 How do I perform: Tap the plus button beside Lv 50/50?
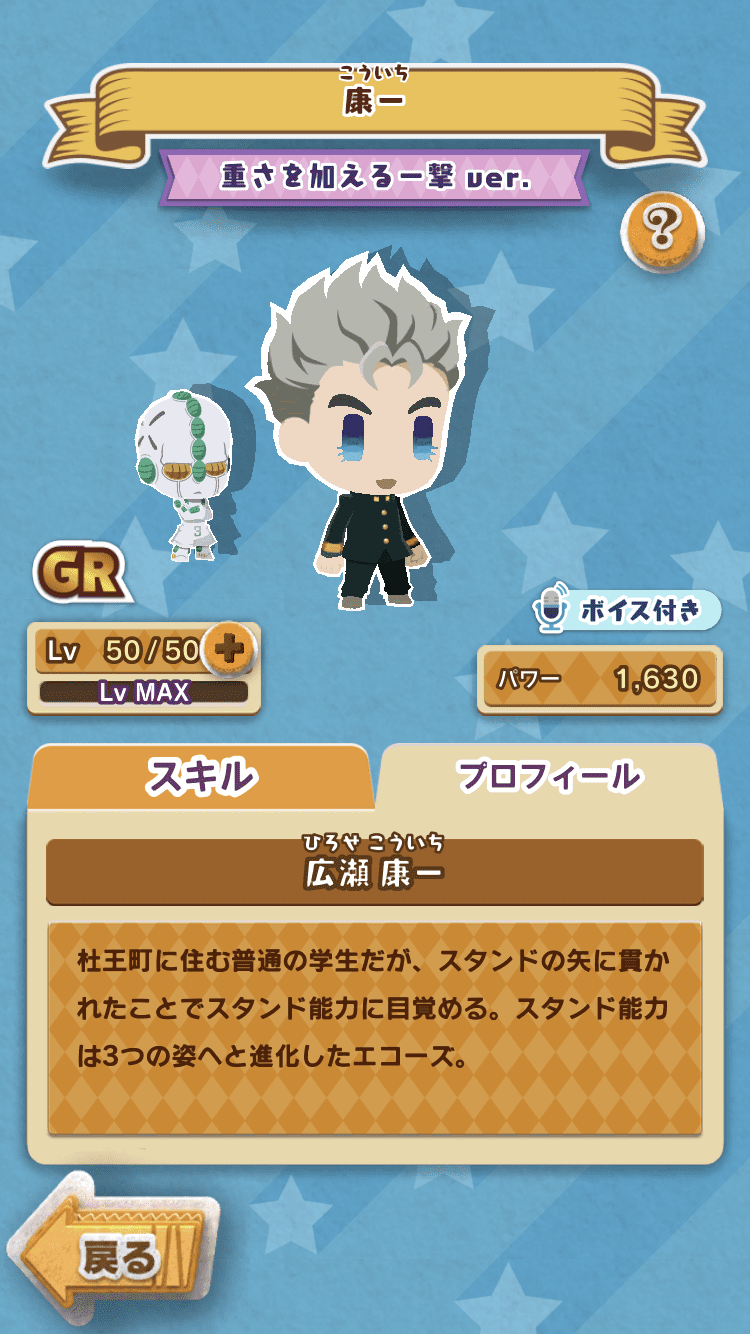pyautogui.click(x=229, y=649)
